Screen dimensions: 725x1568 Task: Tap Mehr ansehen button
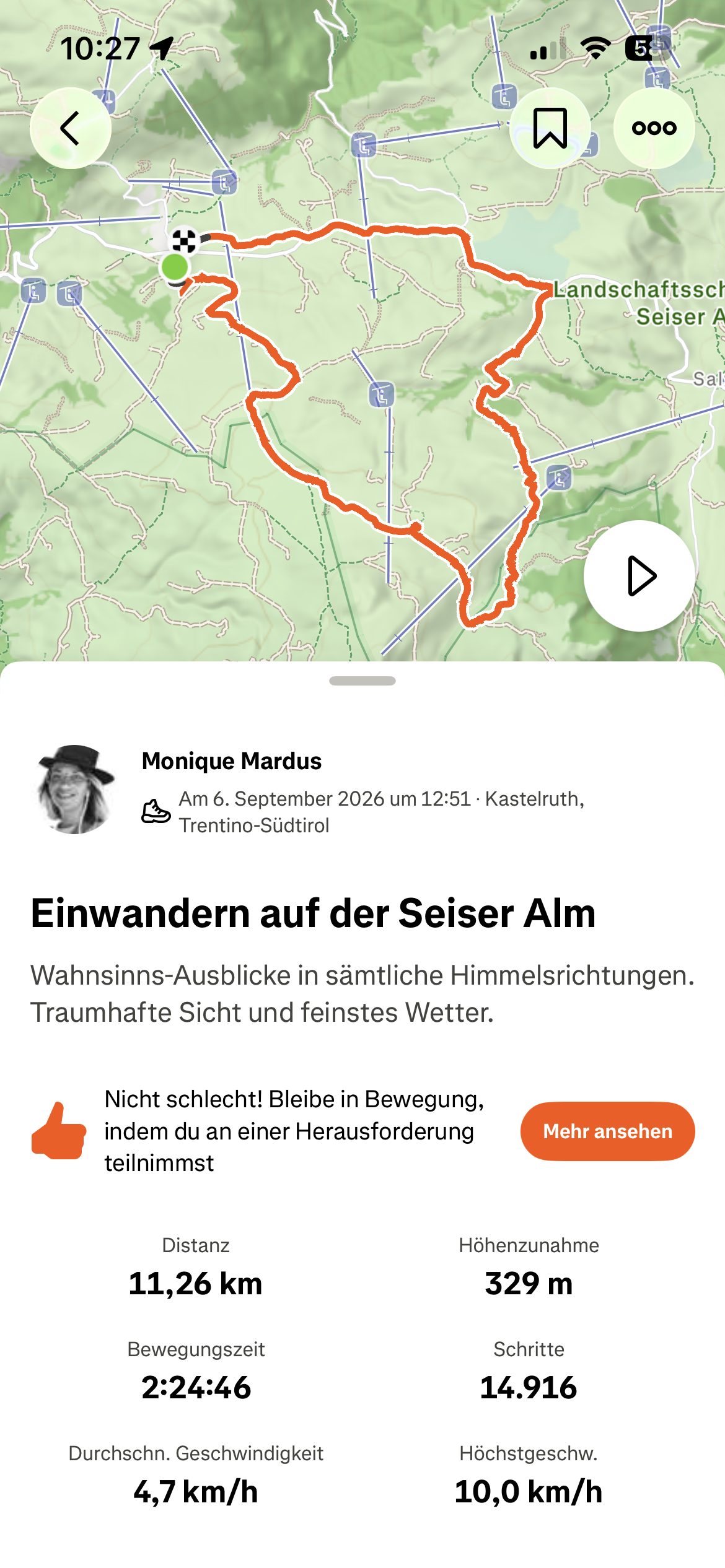coord(607,1131)
